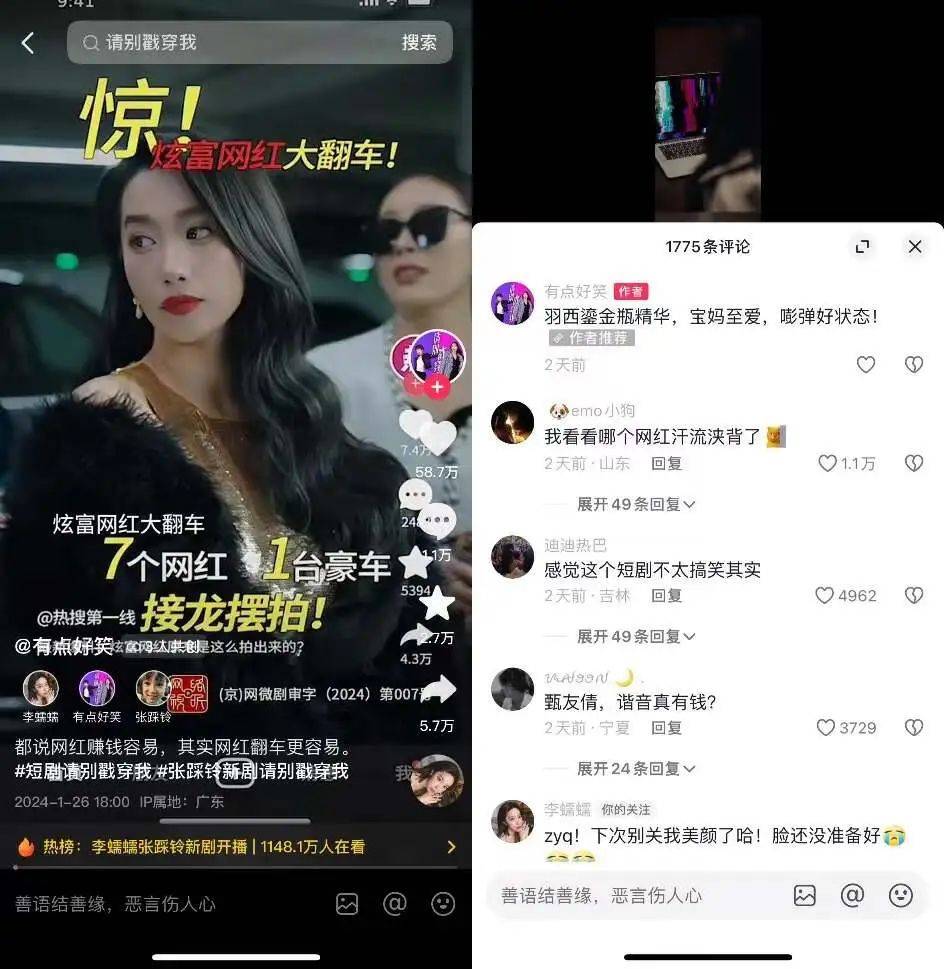
Task: Dislike the 甄友倩 comment with 3729 likes
Action: pyautogui.click(x=913, y=727)
